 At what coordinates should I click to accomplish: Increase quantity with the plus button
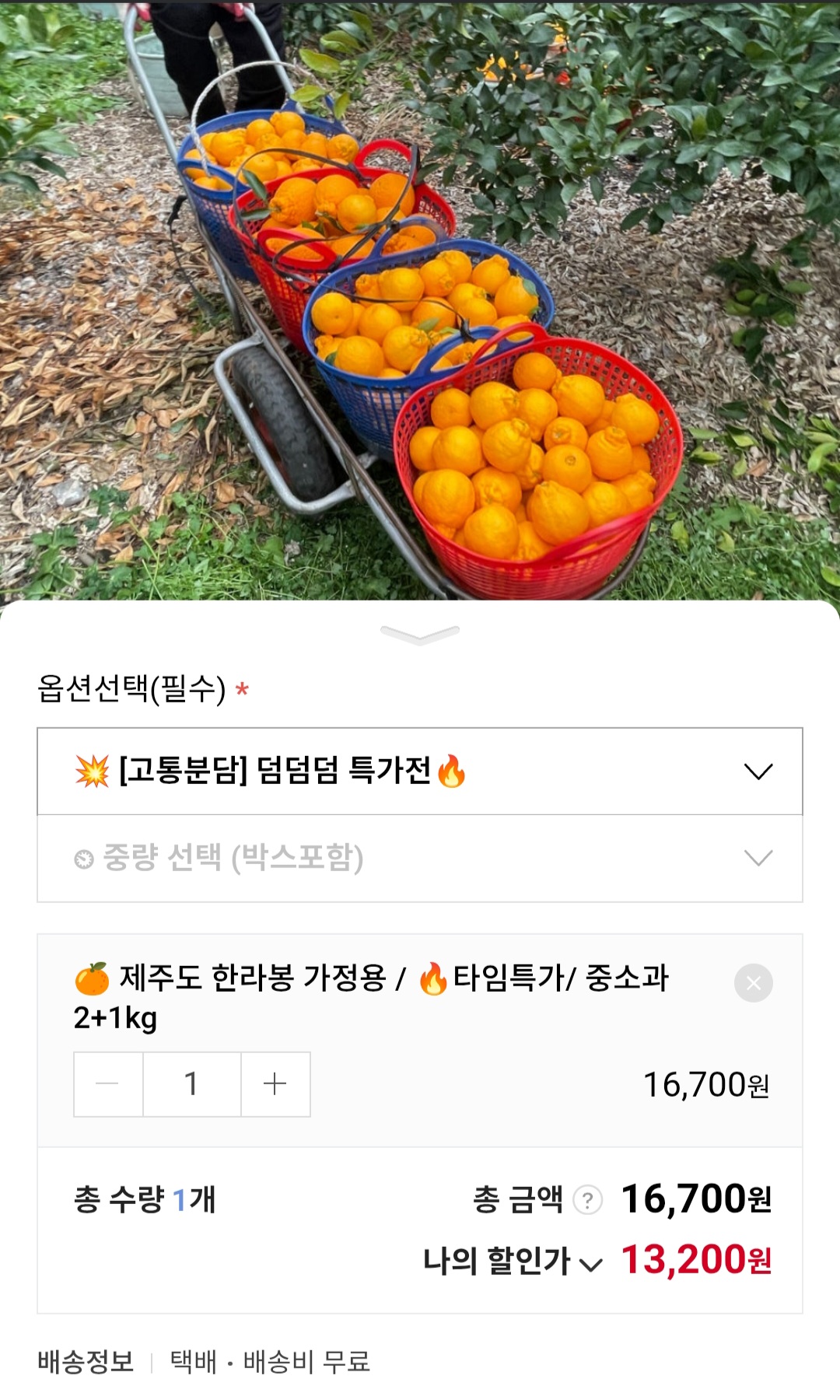pos(275,1084)
